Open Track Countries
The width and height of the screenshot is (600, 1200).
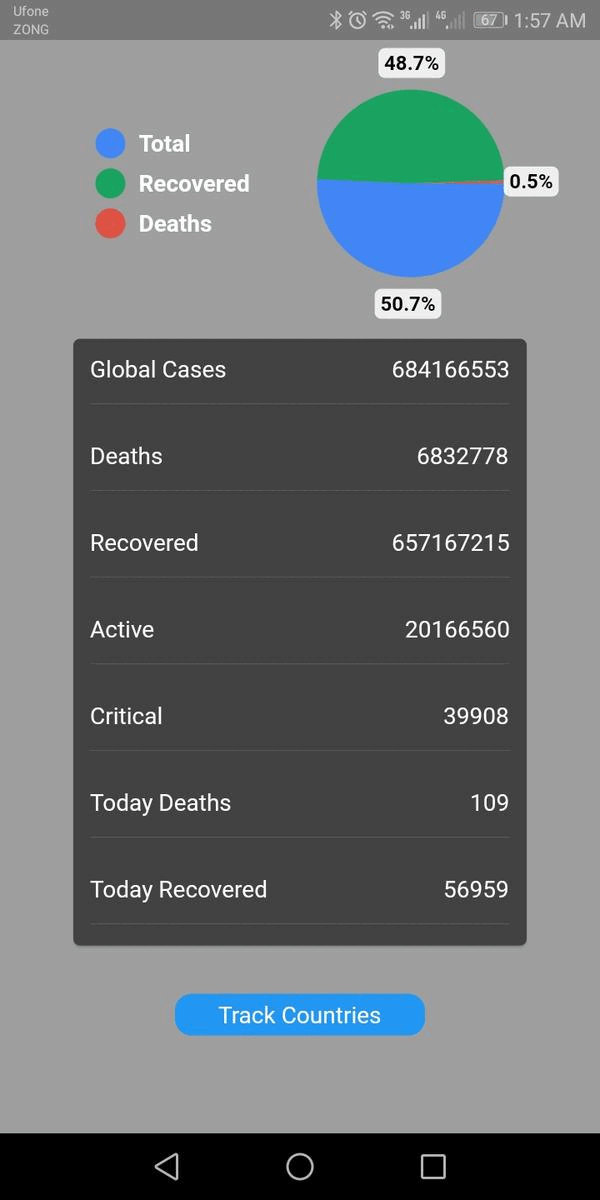pyautogui.click(x=300, y=1015)
